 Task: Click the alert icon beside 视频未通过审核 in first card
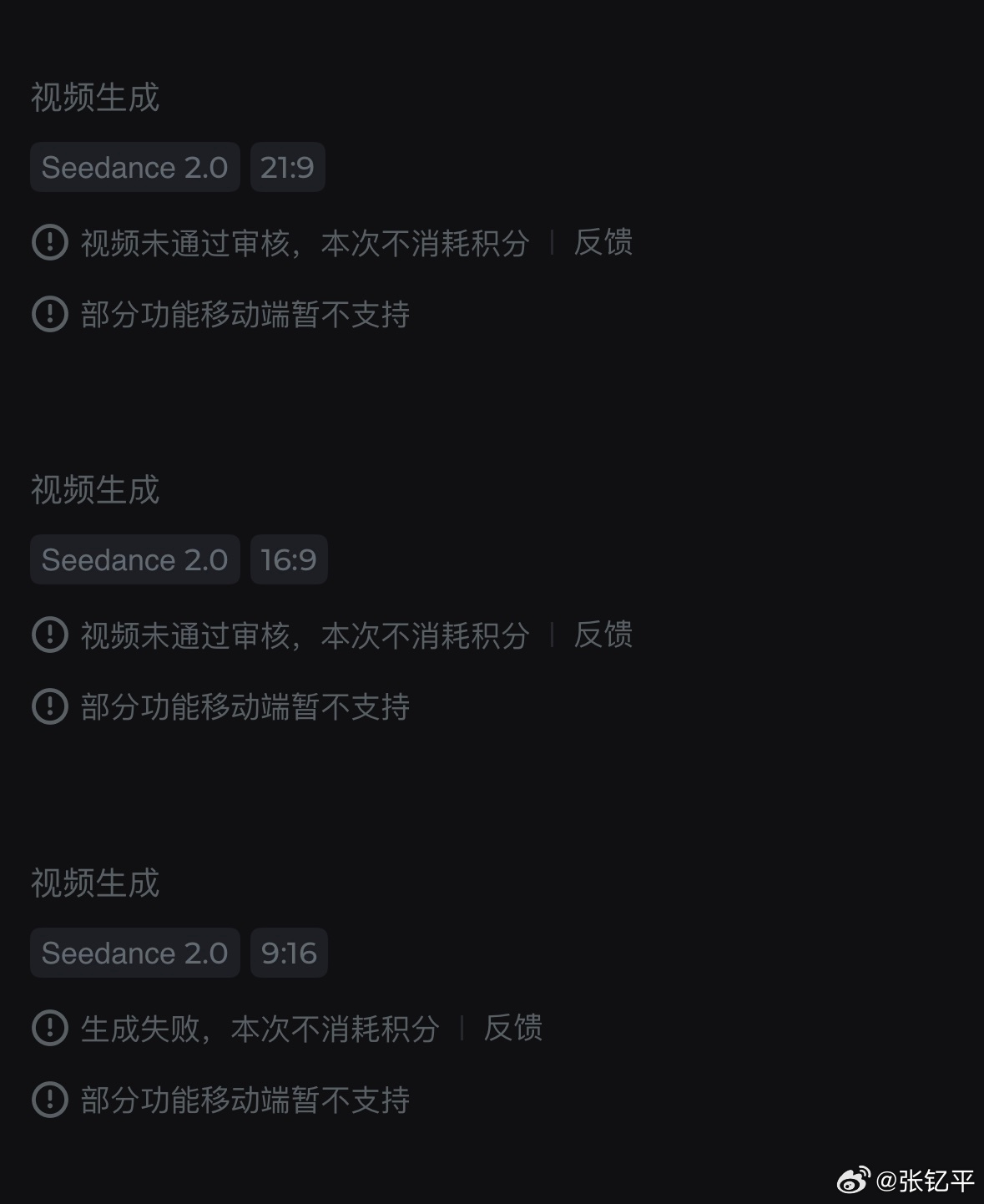50,243
